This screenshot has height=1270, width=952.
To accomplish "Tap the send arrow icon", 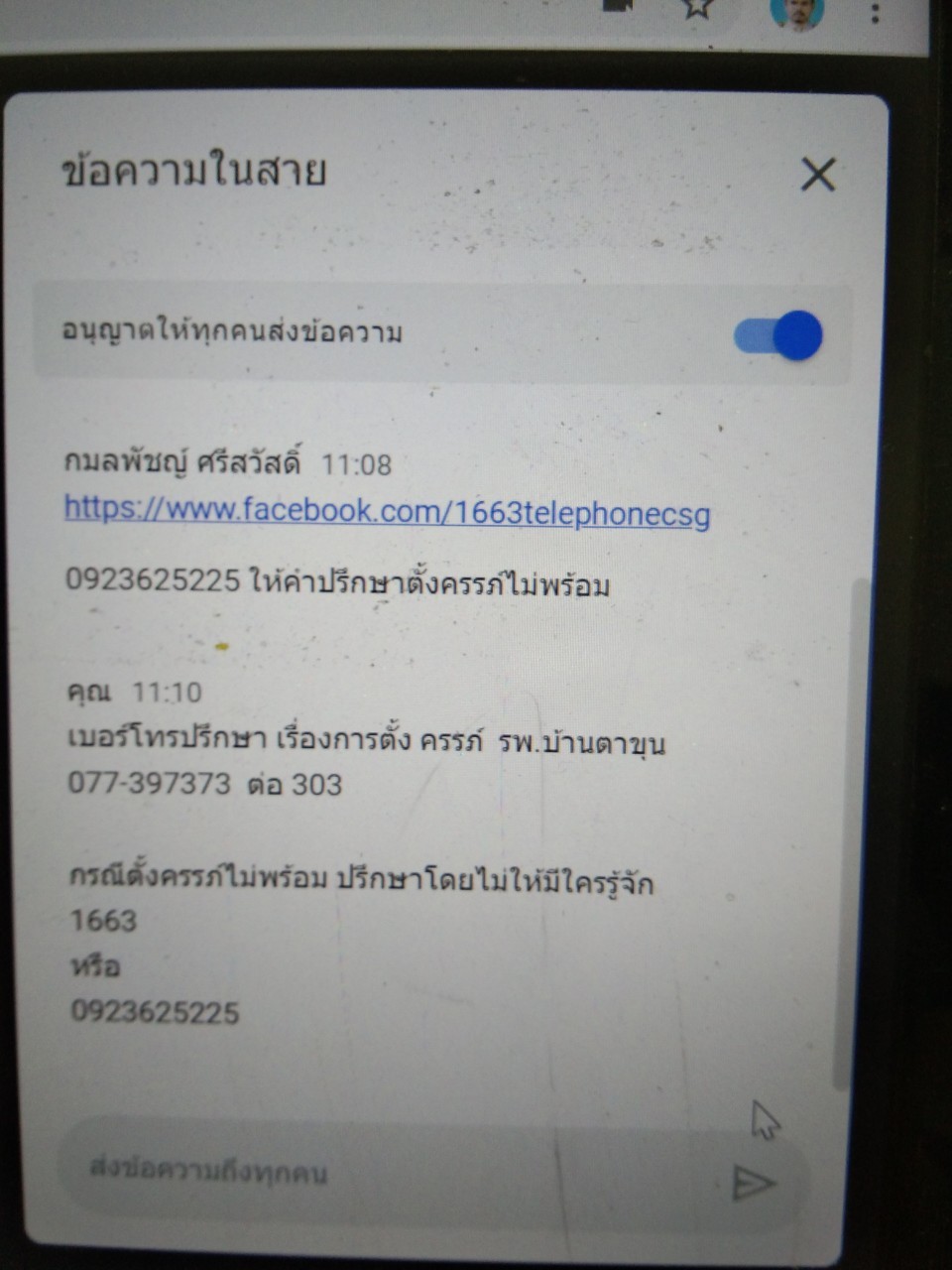I will click(753, 1182).
